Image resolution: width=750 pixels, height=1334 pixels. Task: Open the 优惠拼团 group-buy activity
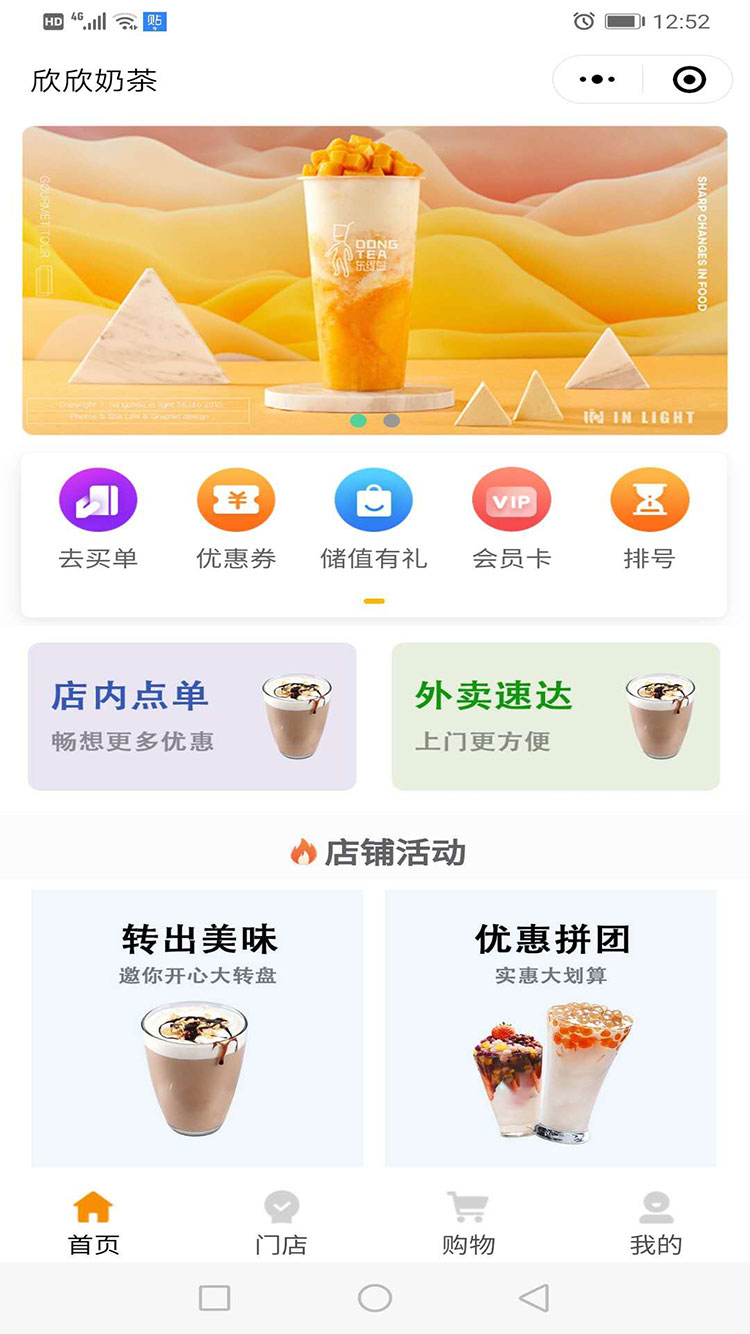[551, 1028]
